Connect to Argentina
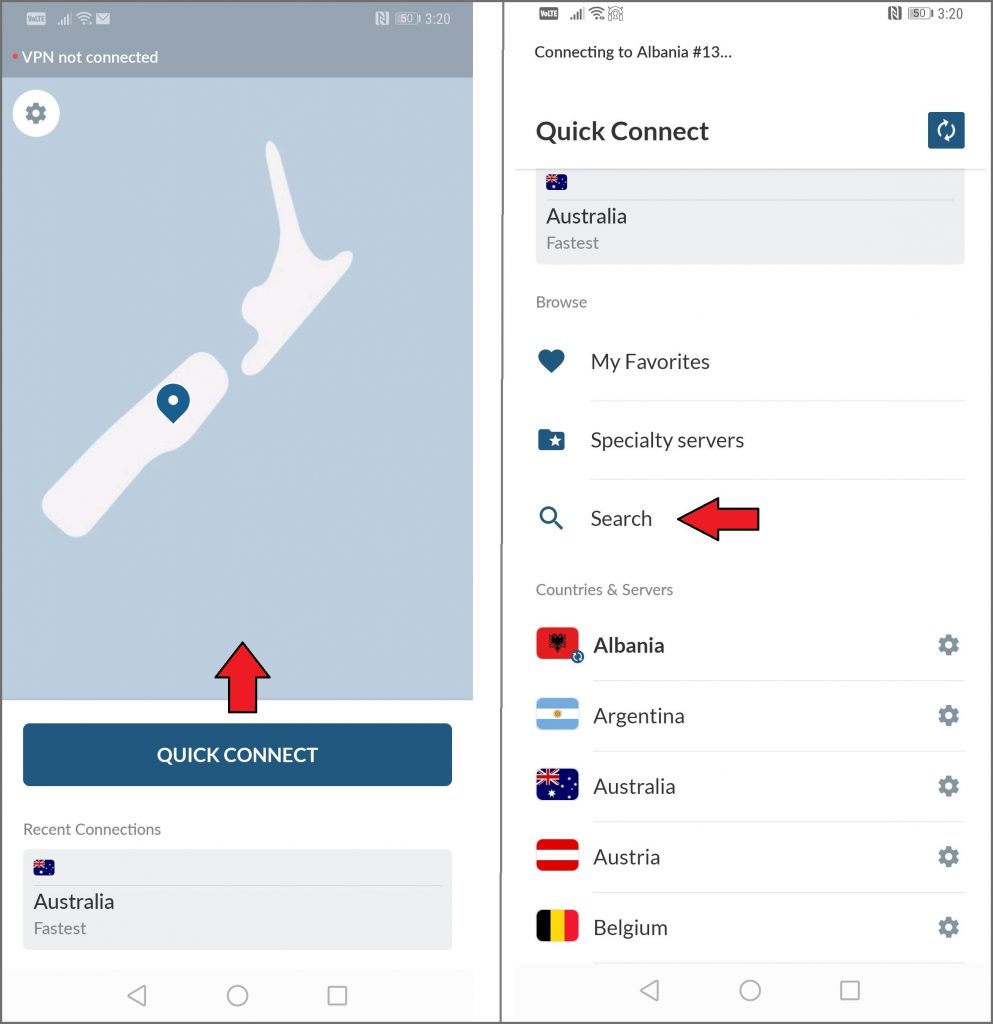 (x=638, y=716)
